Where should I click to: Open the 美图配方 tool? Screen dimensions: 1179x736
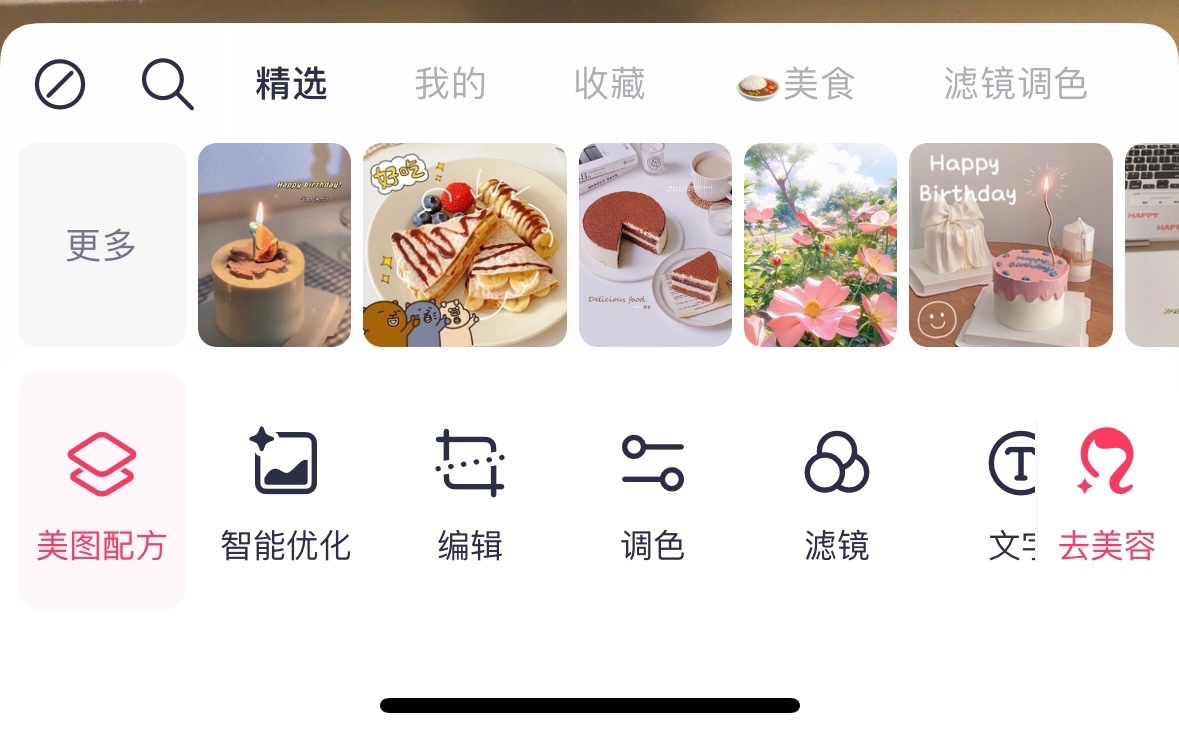click(x=101, y=490)
